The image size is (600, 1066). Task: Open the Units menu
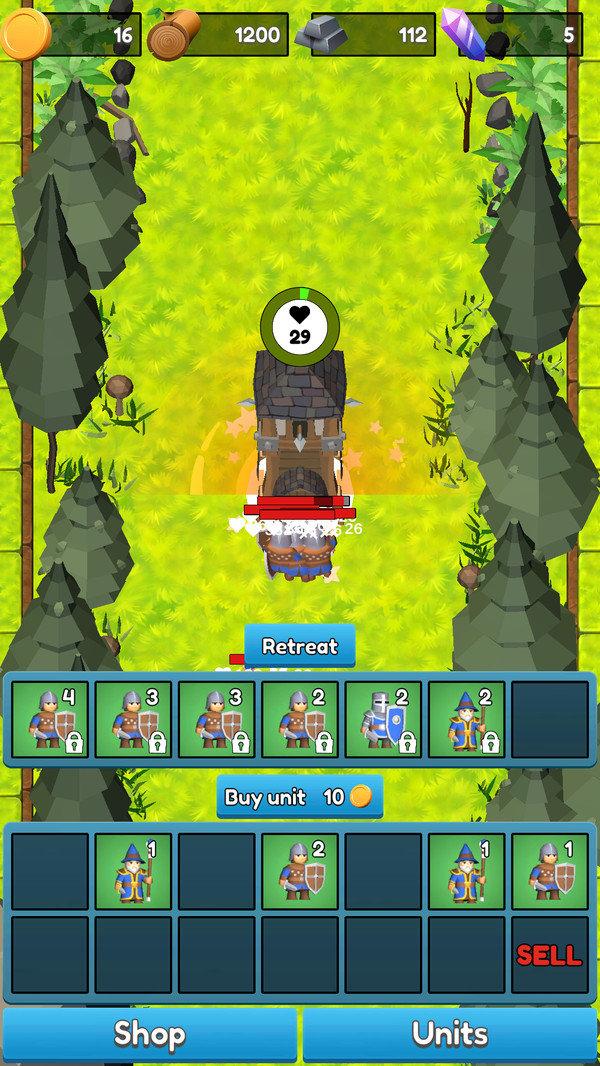click(450, 1034)
